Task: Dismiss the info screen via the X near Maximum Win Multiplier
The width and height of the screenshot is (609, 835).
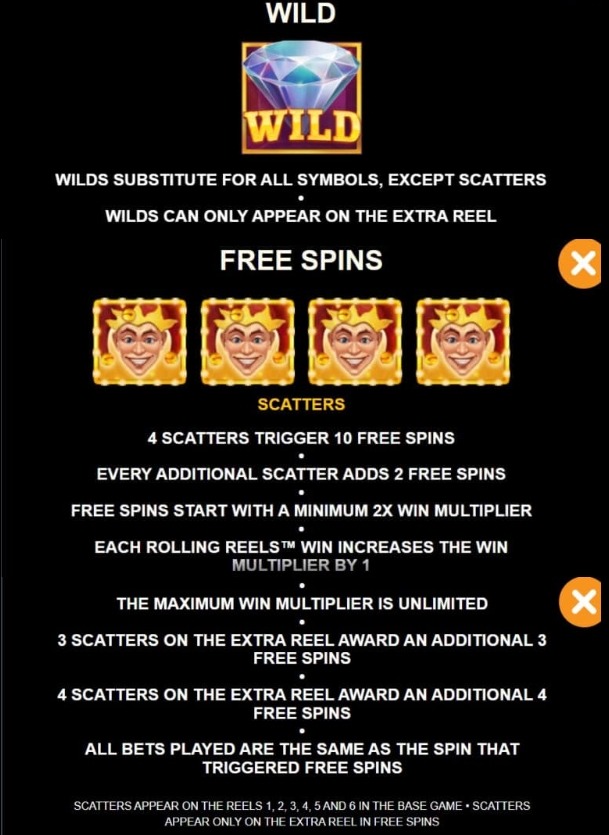Action: pos(583,601)
